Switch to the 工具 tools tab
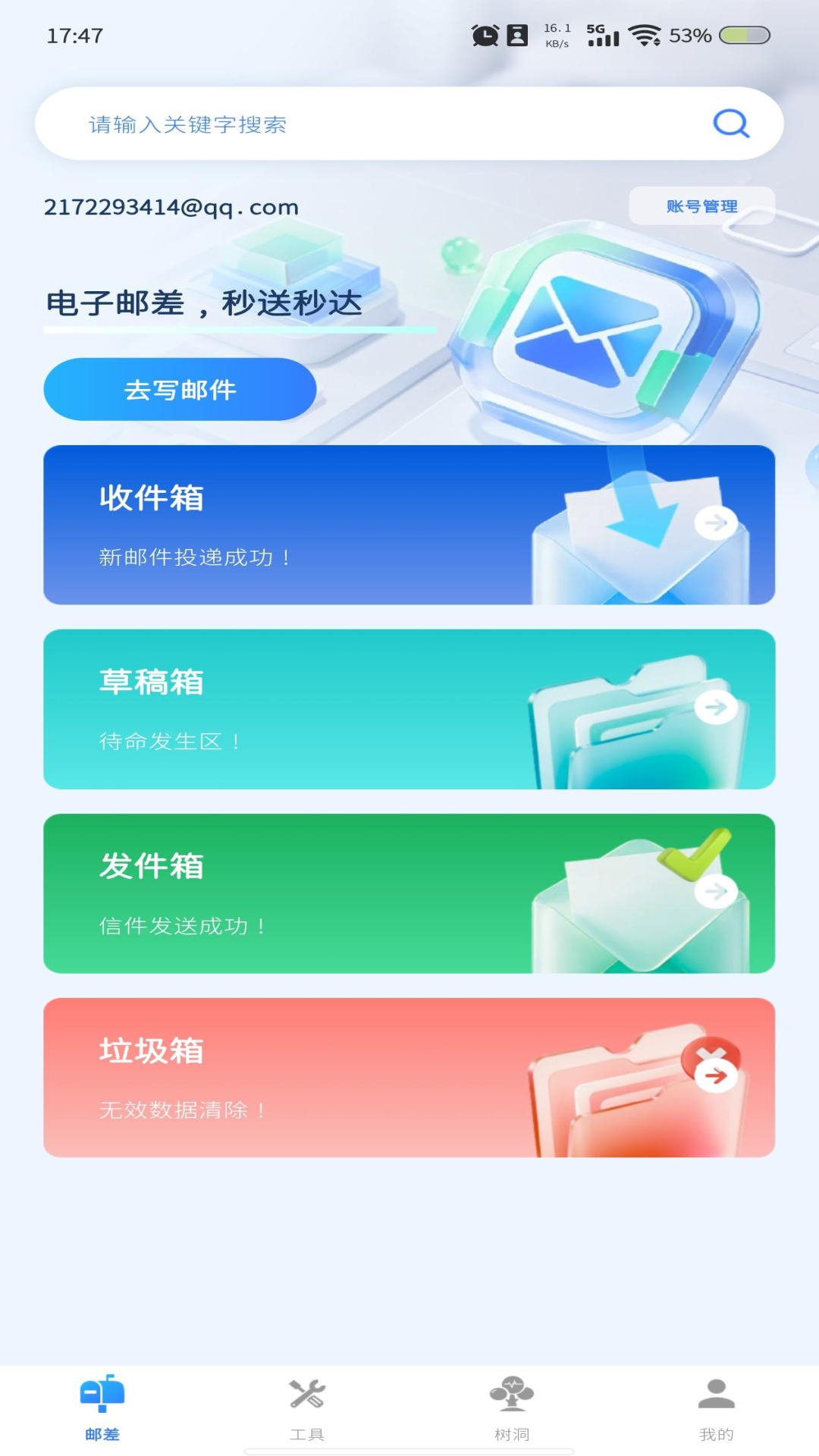The image size is (819, 1456). pyautogui.click(x=307, y=1408)
